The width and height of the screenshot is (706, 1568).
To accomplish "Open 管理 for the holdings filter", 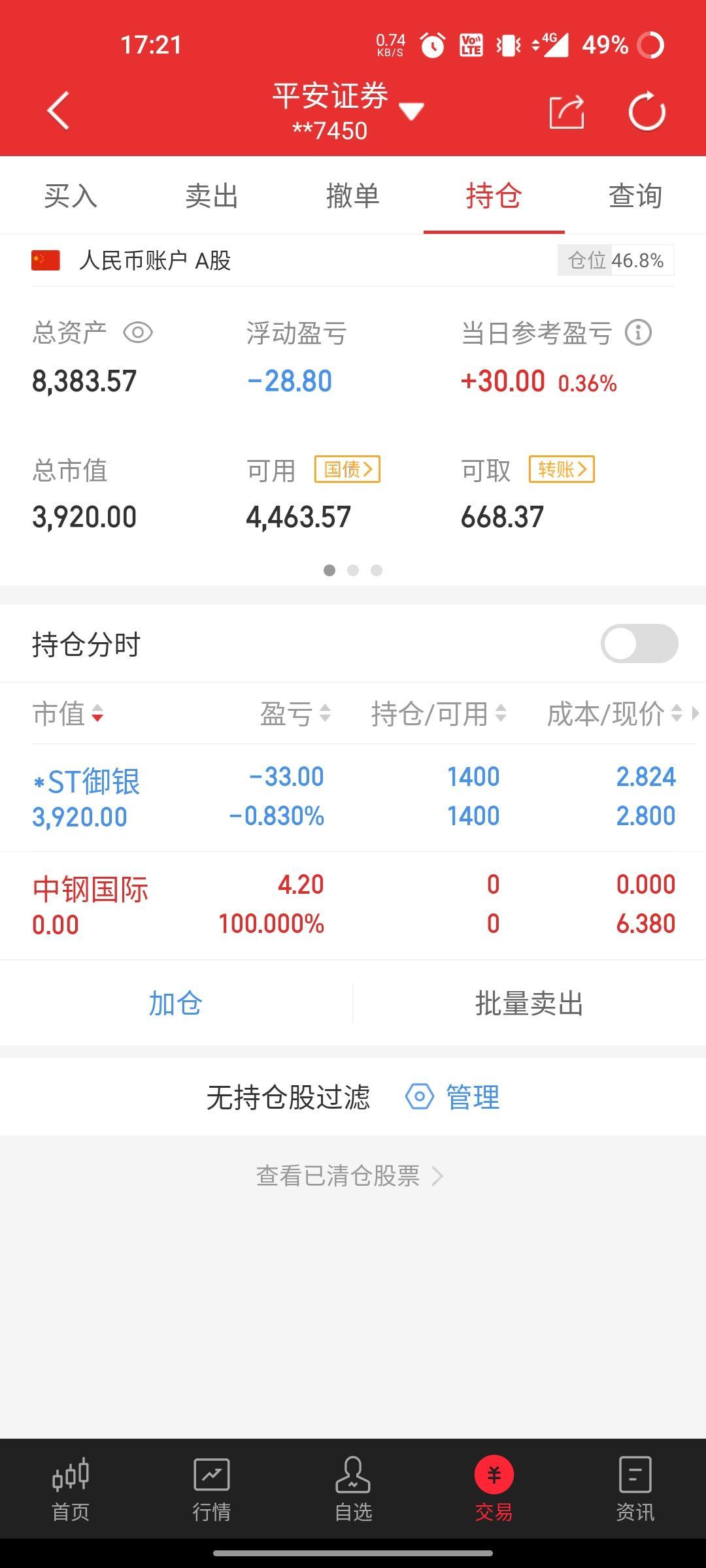I will (452, 1096).
